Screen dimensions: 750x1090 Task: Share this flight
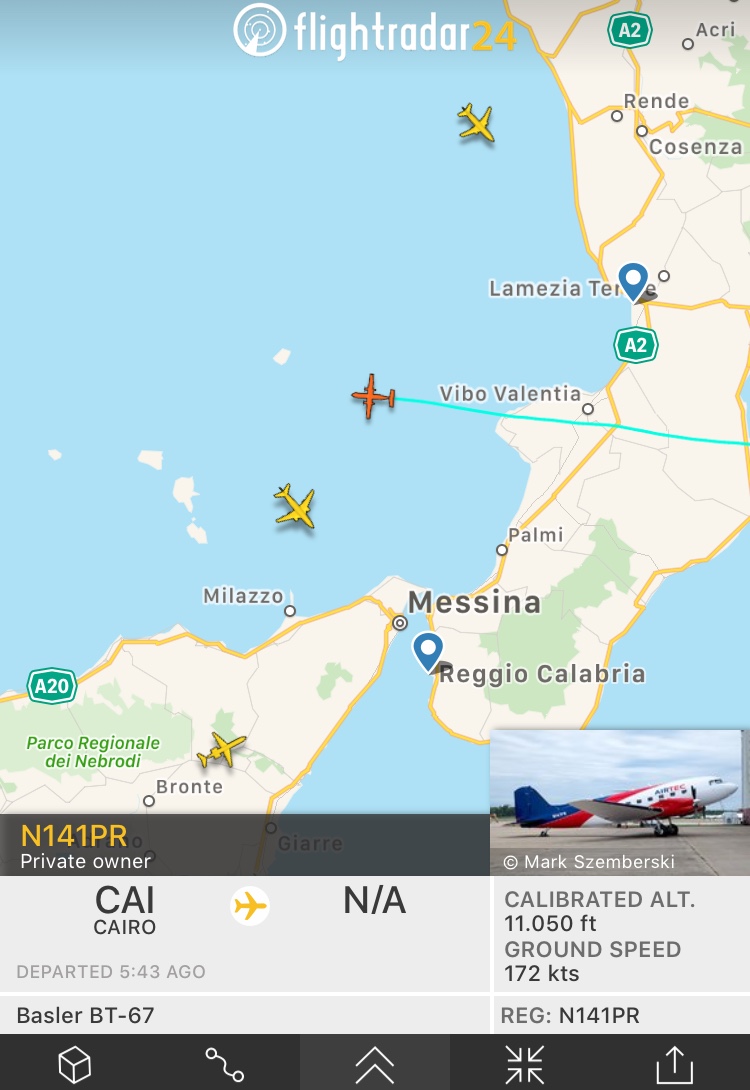[675, 1063]
